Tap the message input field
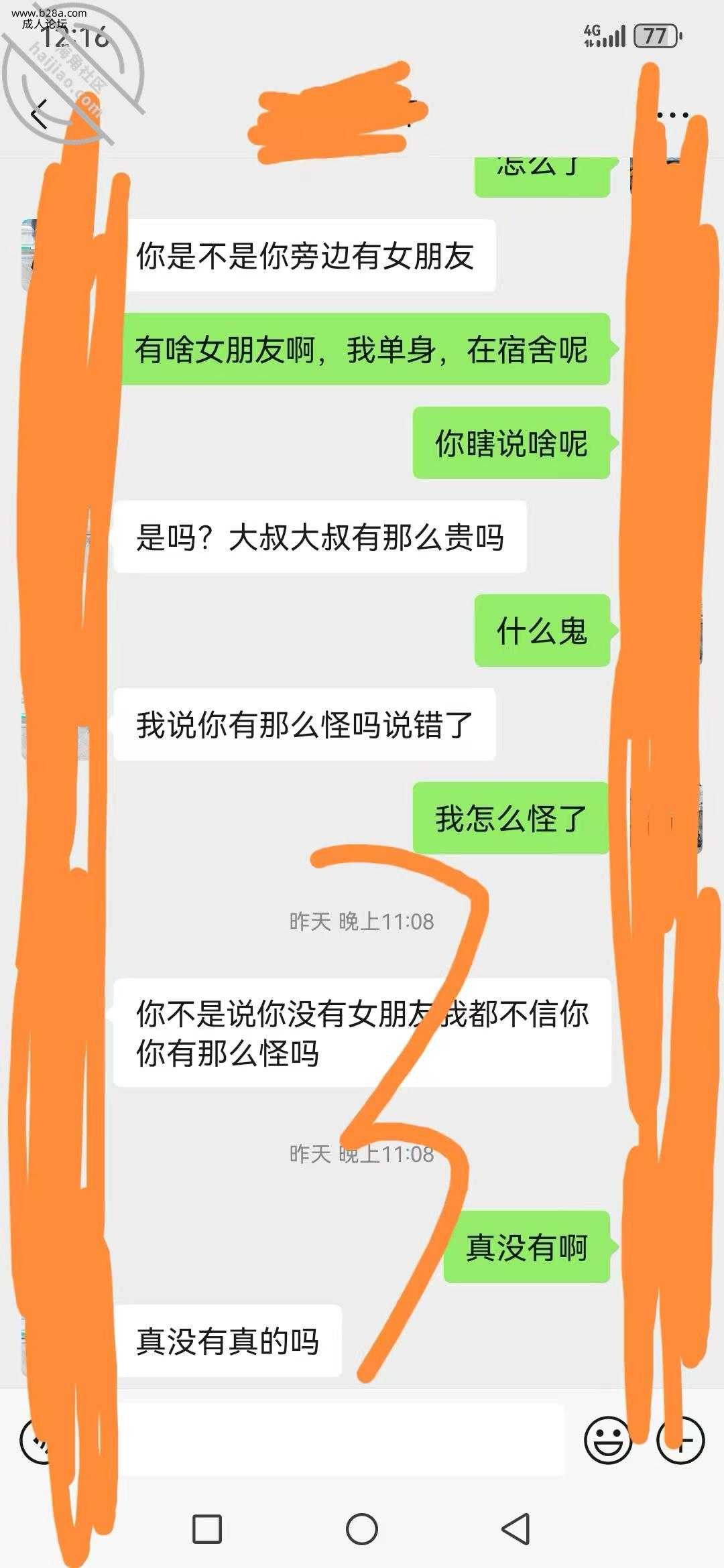This screenshot has width=724, height=1568. (335, 1439)
